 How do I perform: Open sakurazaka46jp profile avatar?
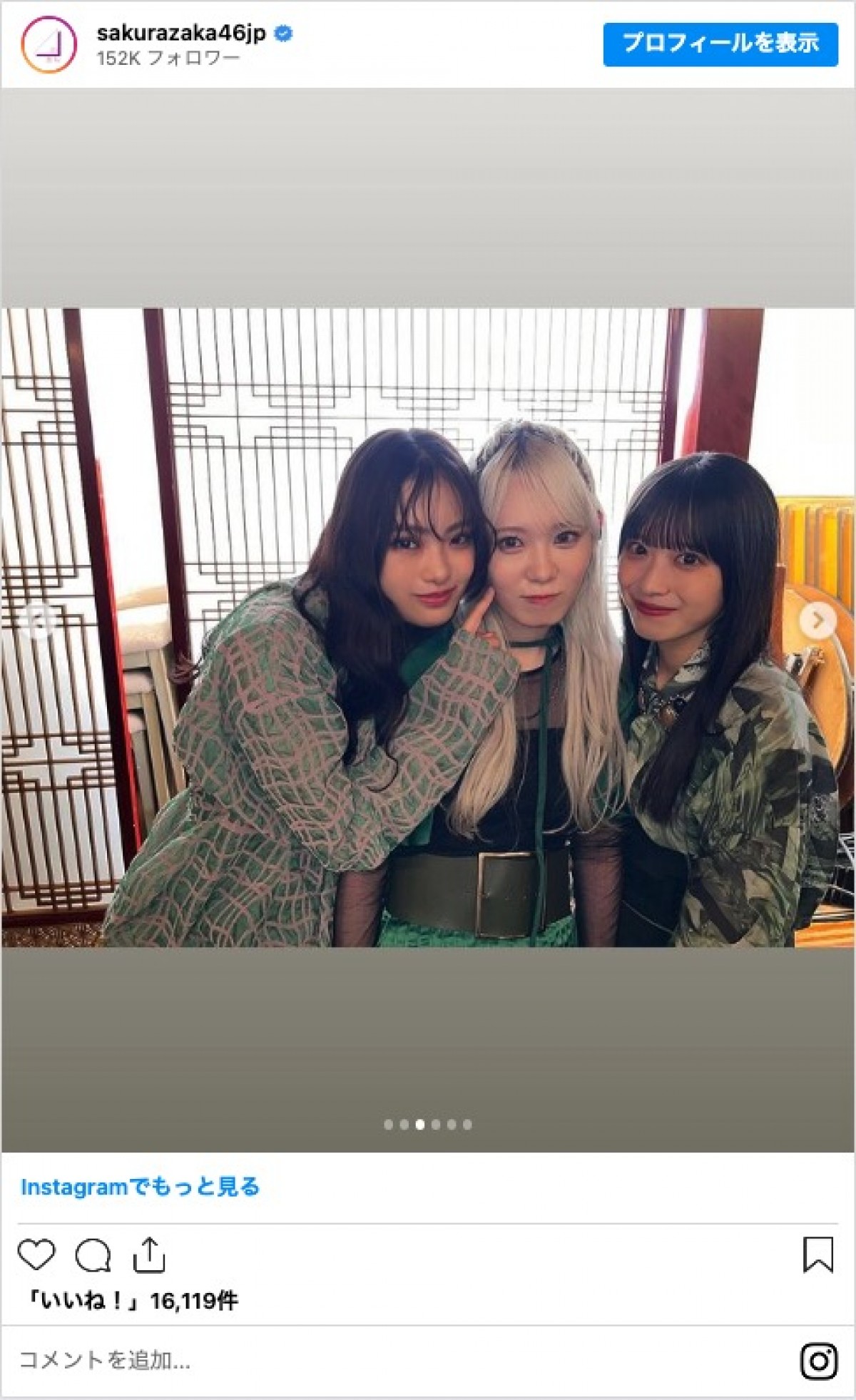[48, 45]
